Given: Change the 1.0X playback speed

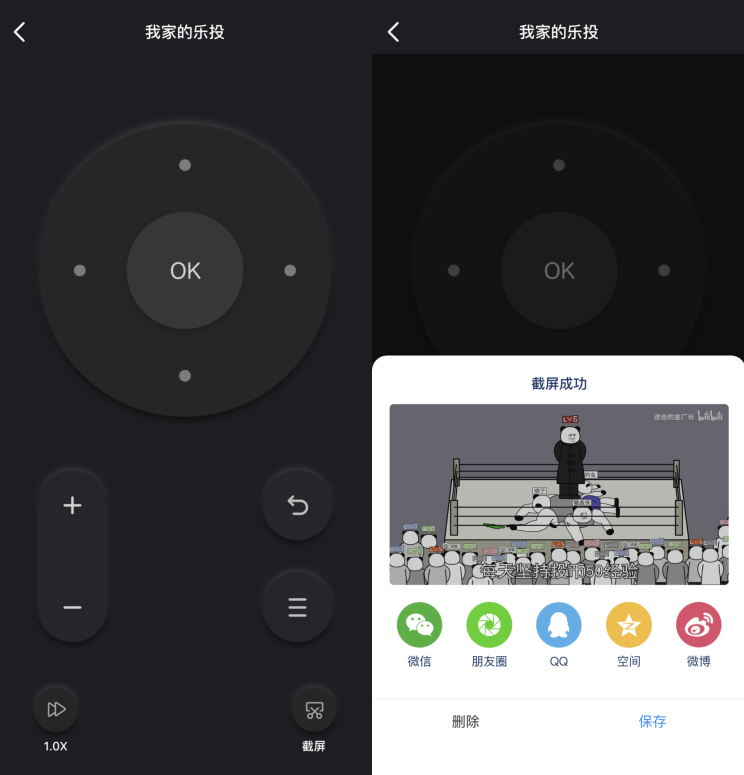Looking at the screenshot, I should (x=56, y=709).
